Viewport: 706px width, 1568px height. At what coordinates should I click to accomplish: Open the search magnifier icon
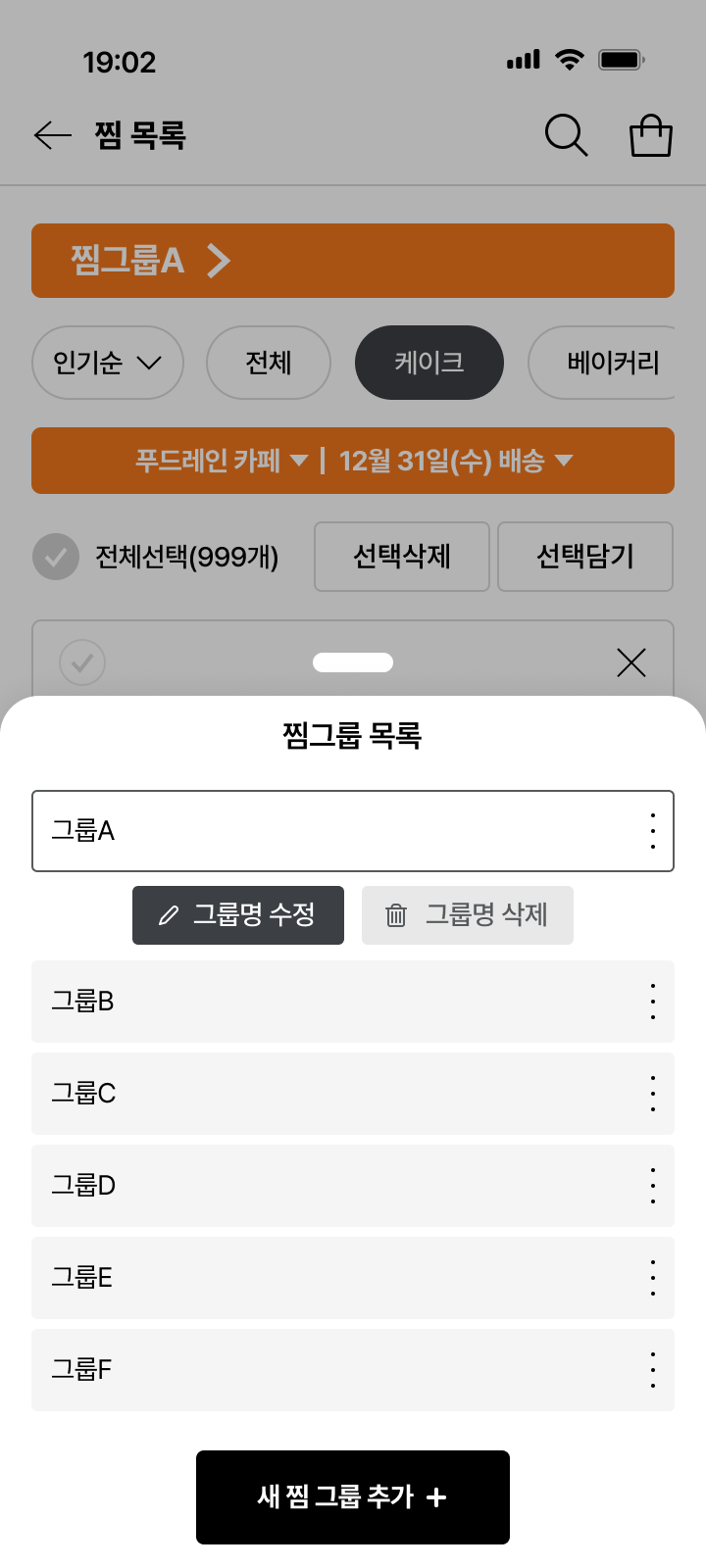(x=566, y=135)
